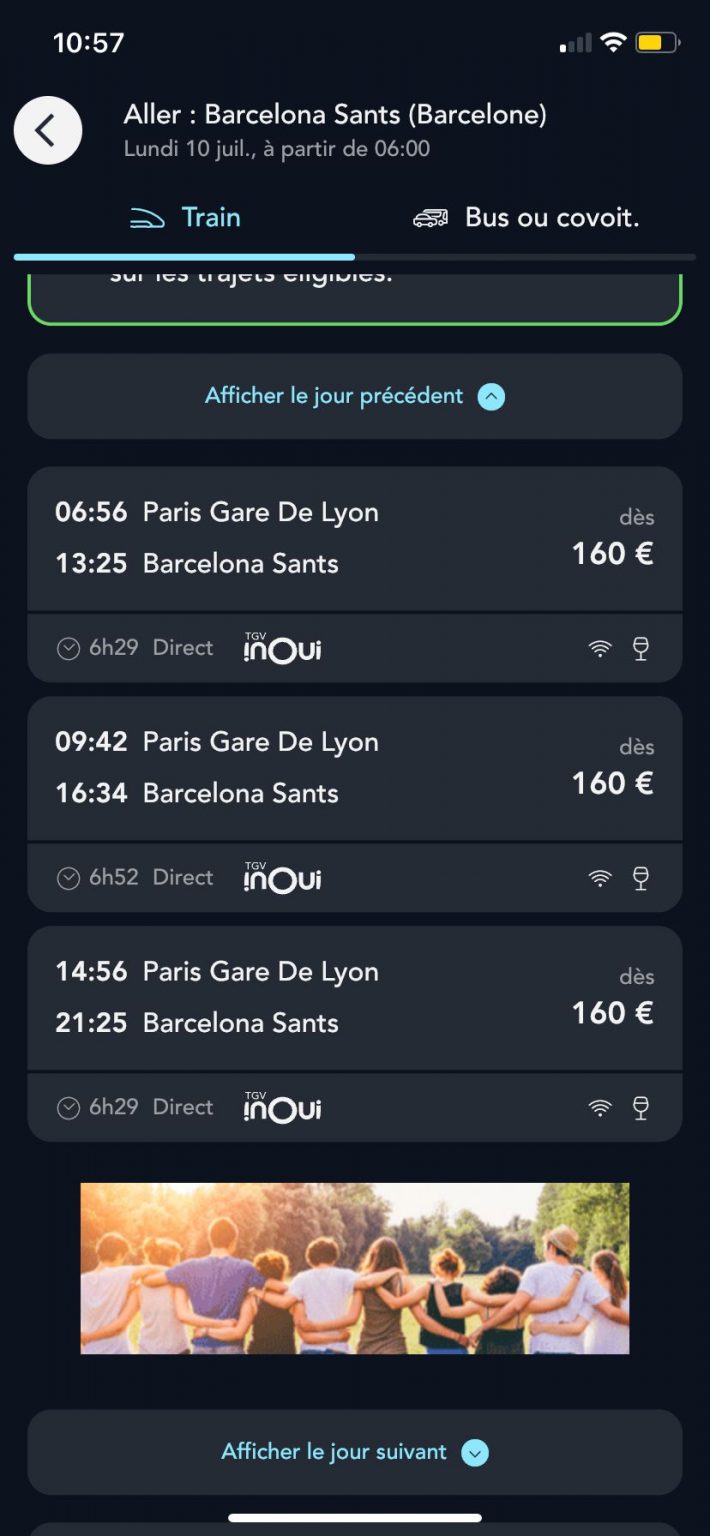Open the 14:56 train arriving 21:25
710x1536 pixels.
(x=355, y=1034)
